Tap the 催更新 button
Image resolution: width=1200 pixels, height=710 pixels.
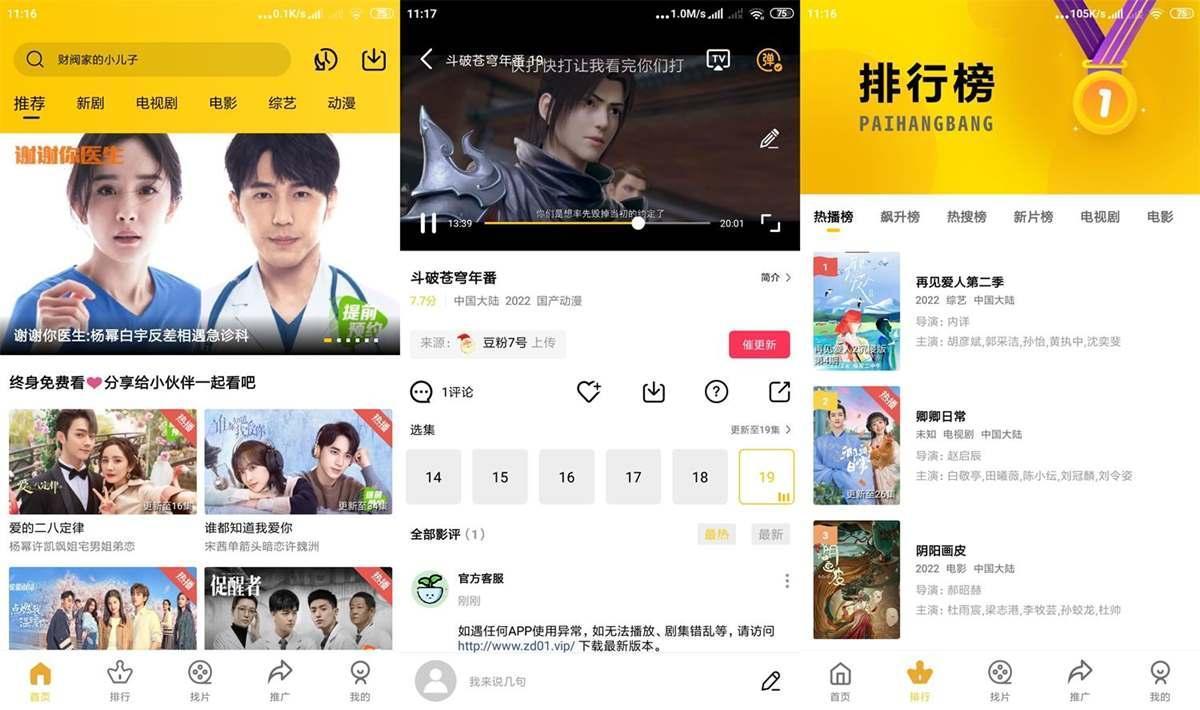coord(759,344)
